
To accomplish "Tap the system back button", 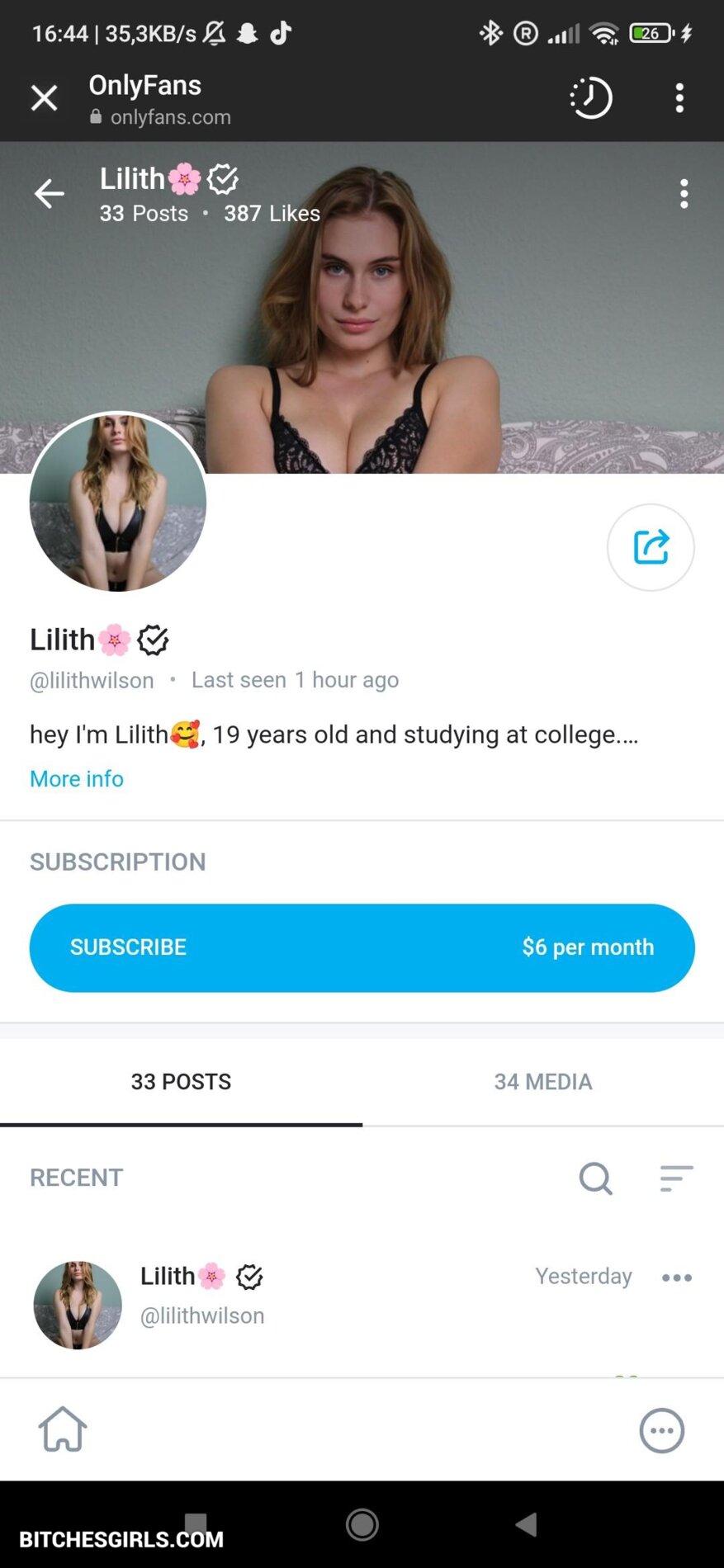I will (526, 1524).
